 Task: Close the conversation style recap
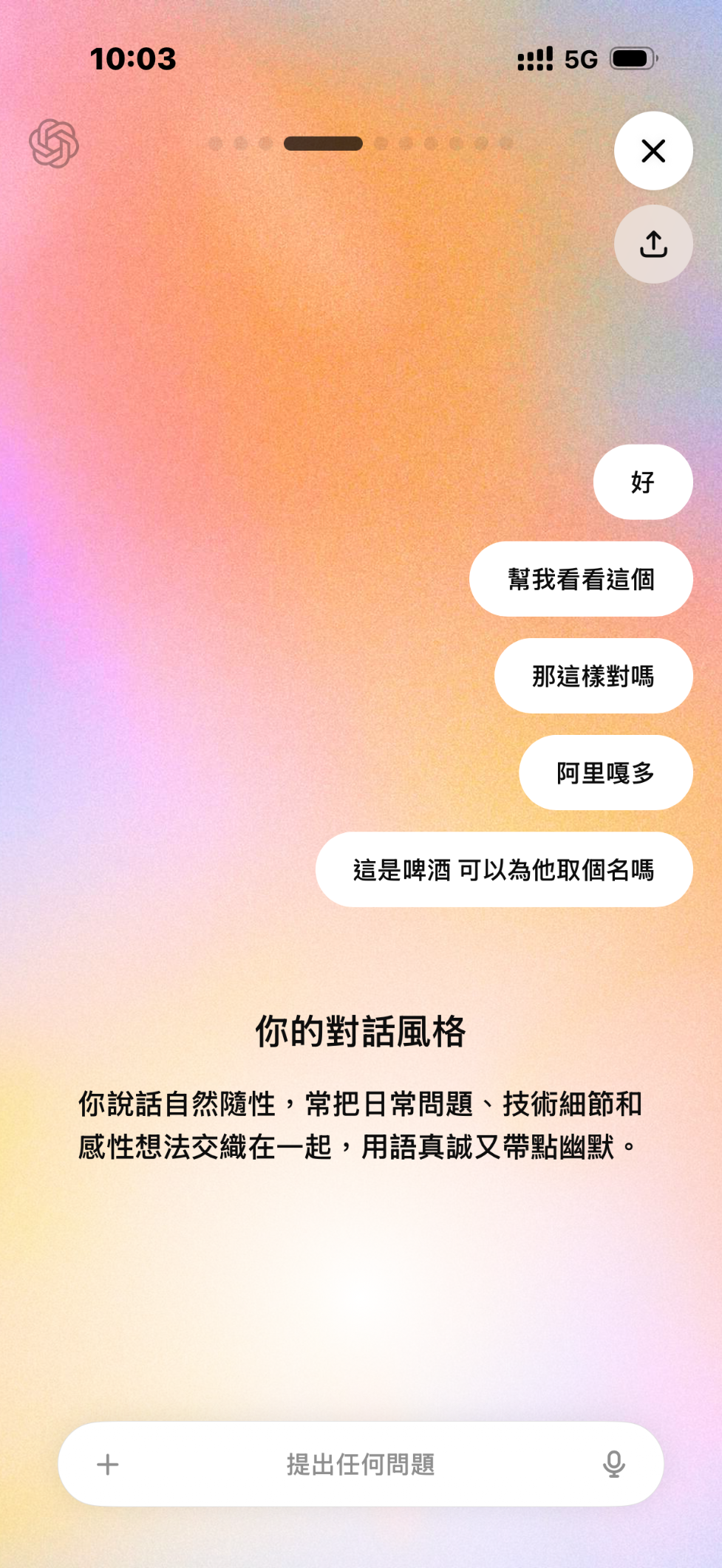(653, 151)
